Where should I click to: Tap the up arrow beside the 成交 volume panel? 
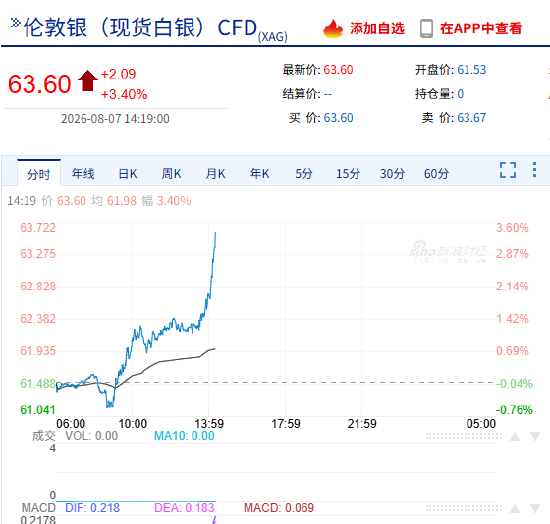point(515,437)
